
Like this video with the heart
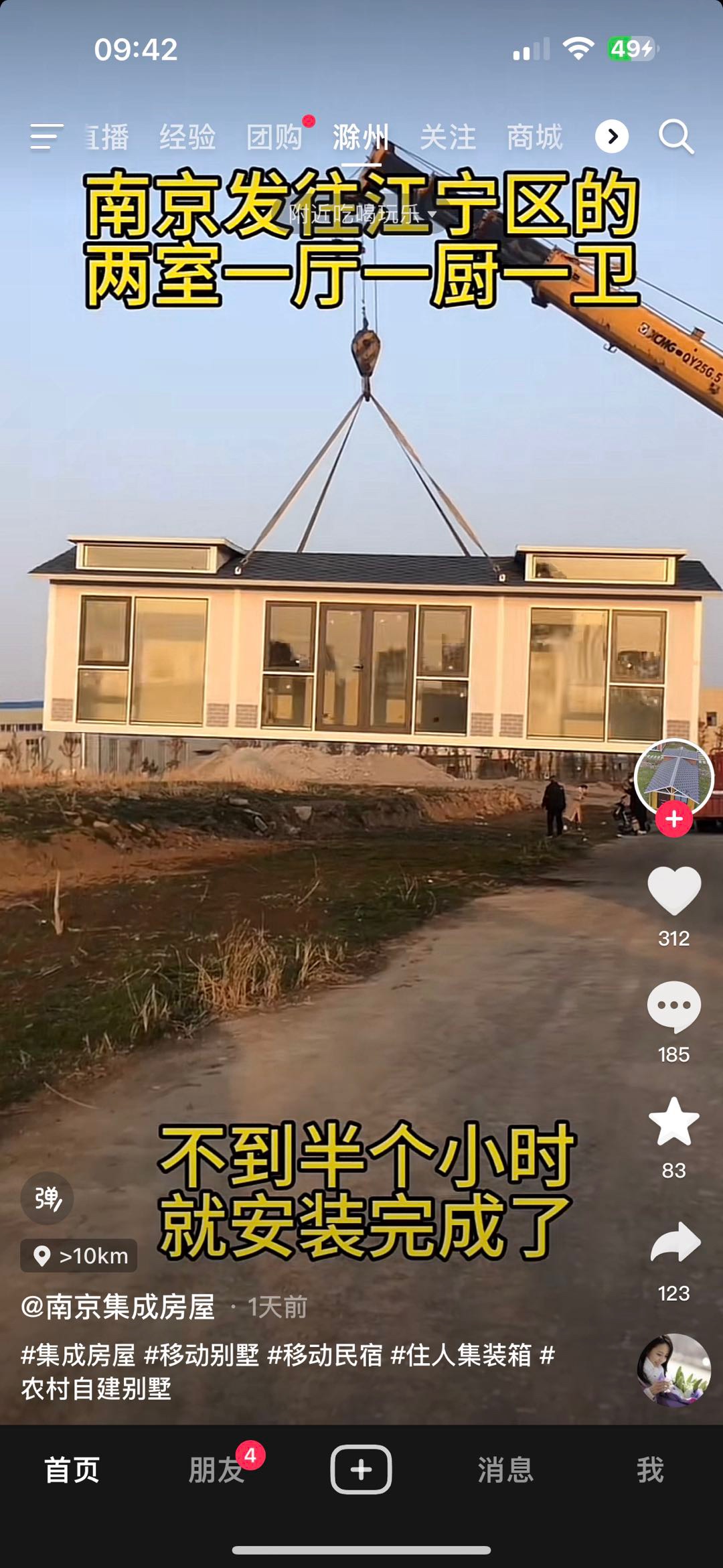point(674,891)
